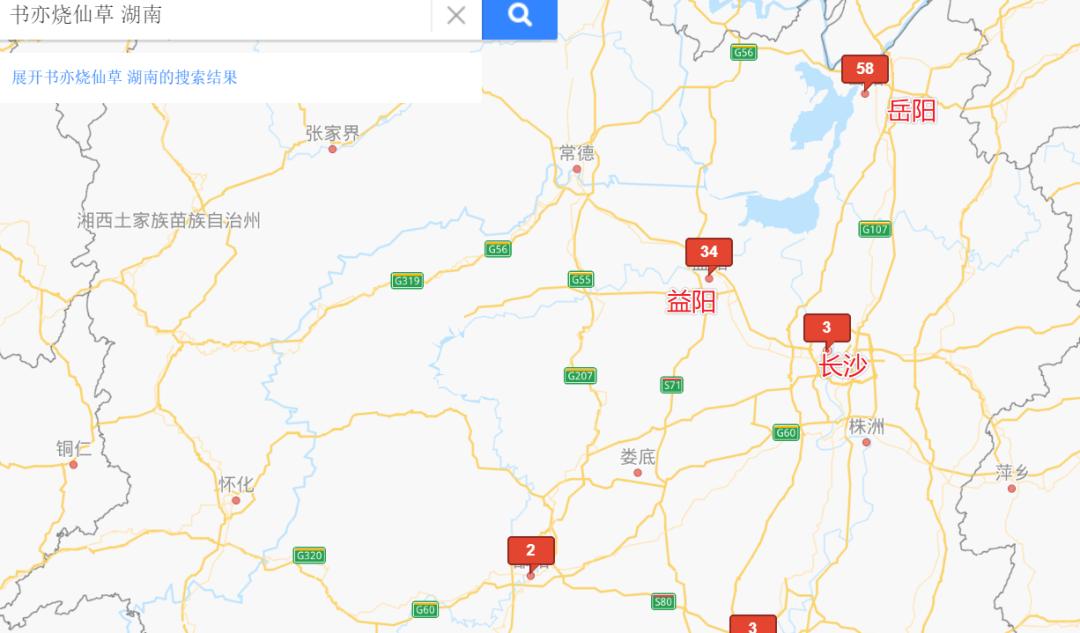Open the 58 results marker at 岳阳

pos(865,69)
